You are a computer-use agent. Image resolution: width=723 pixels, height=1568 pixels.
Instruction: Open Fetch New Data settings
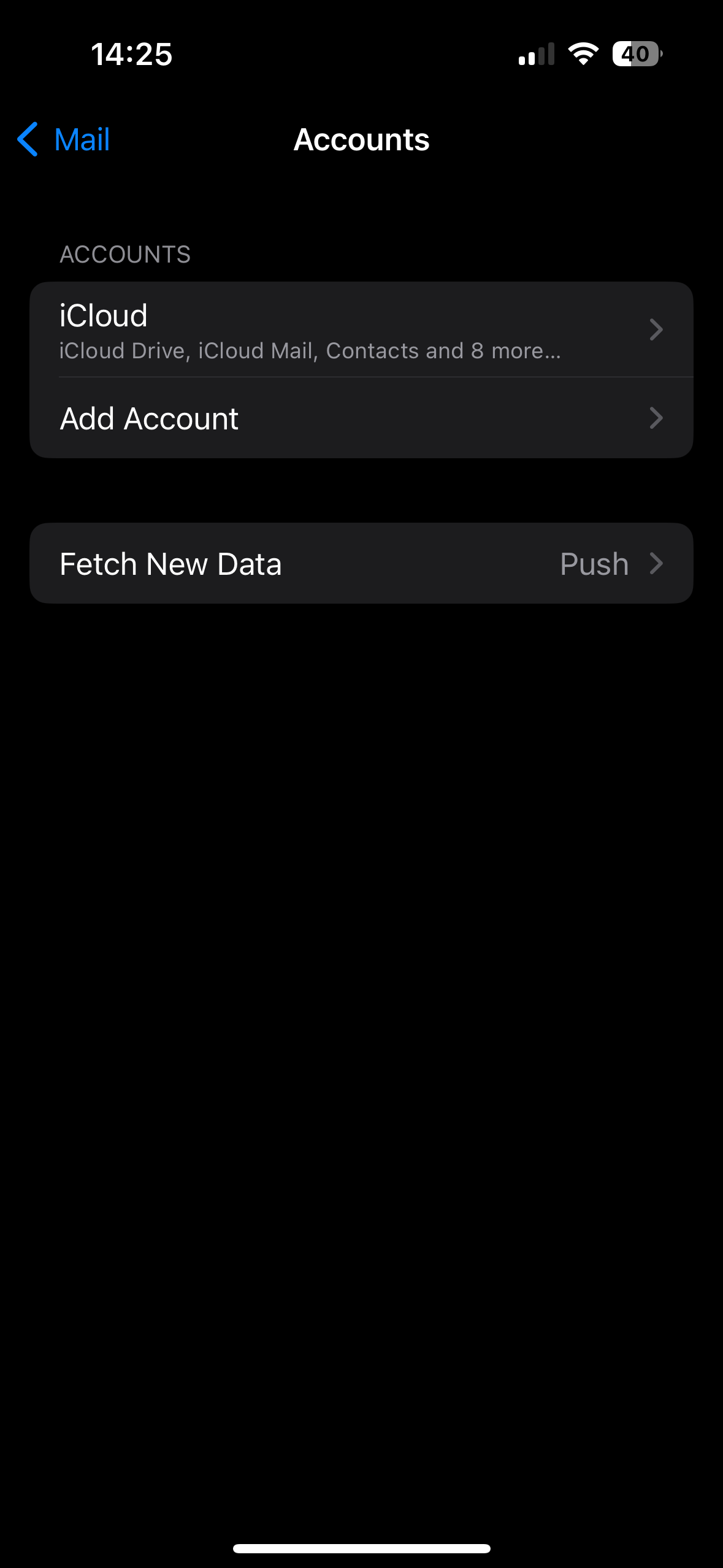click(361, 563)
